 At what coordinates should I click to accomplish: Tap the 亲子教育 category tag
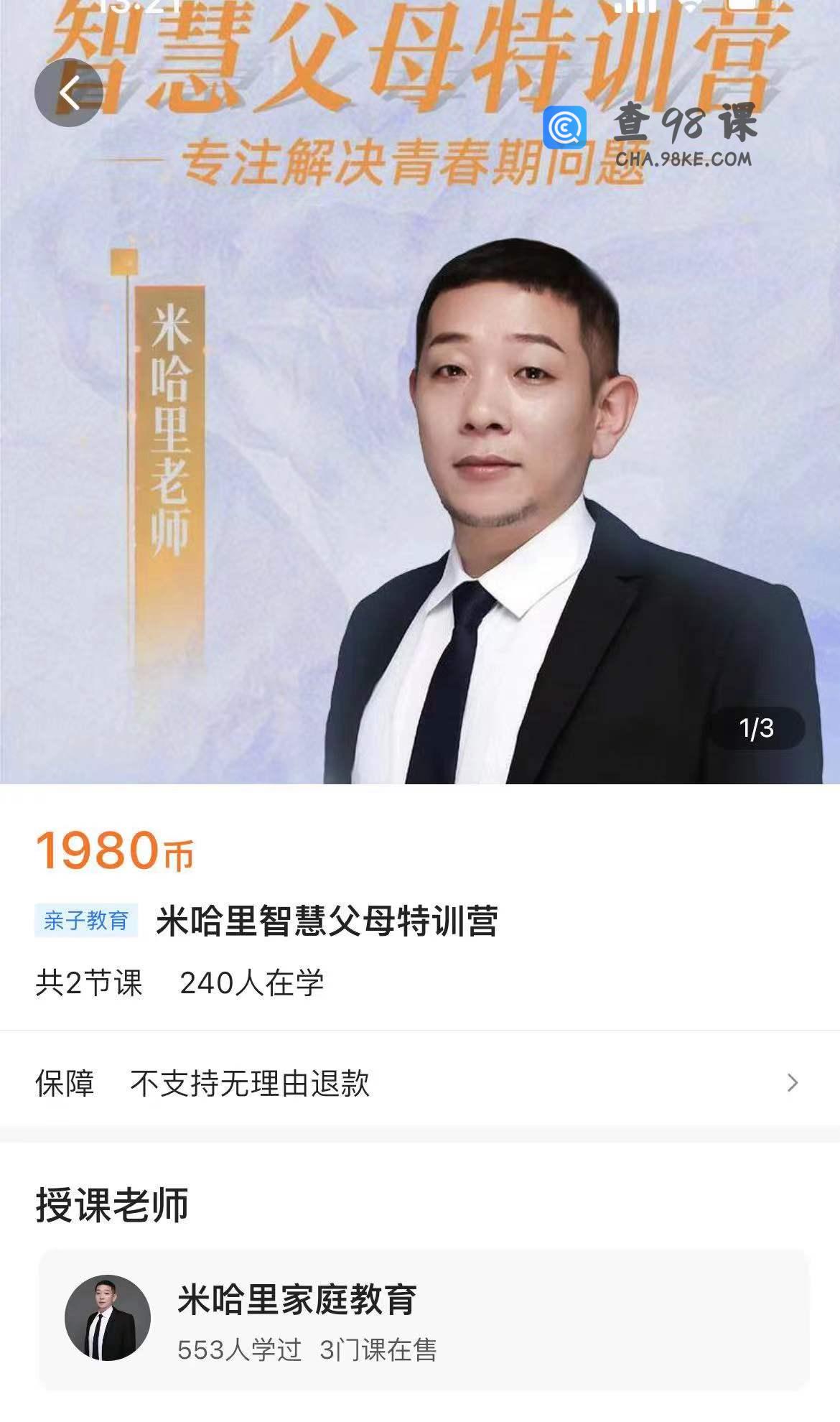click(86, 921)
